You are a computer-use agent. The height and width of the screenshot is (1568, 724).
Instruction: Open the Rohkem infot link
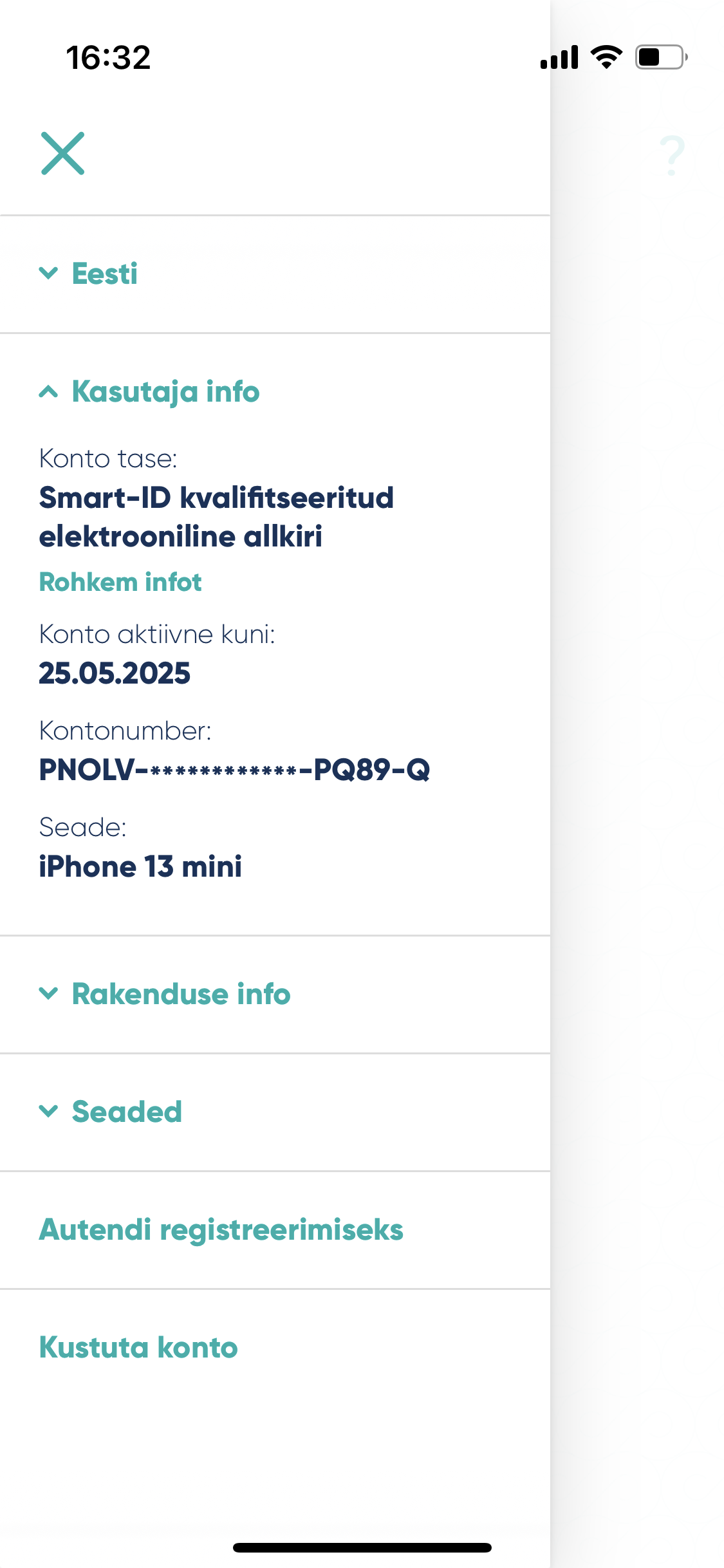click(120, 582)
